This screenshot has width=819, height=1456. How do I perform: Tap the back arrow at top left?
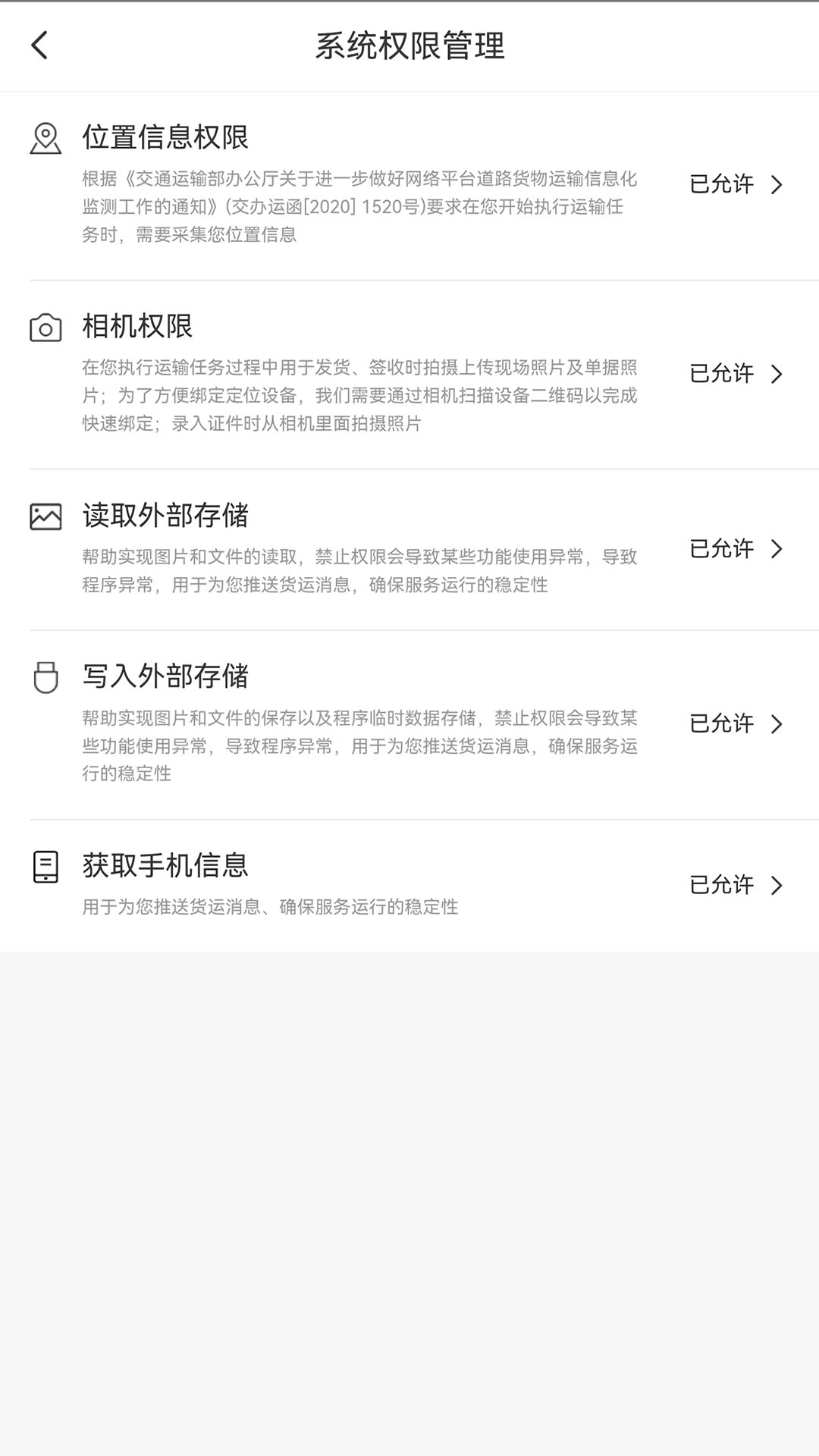click(x=39, y=45)
